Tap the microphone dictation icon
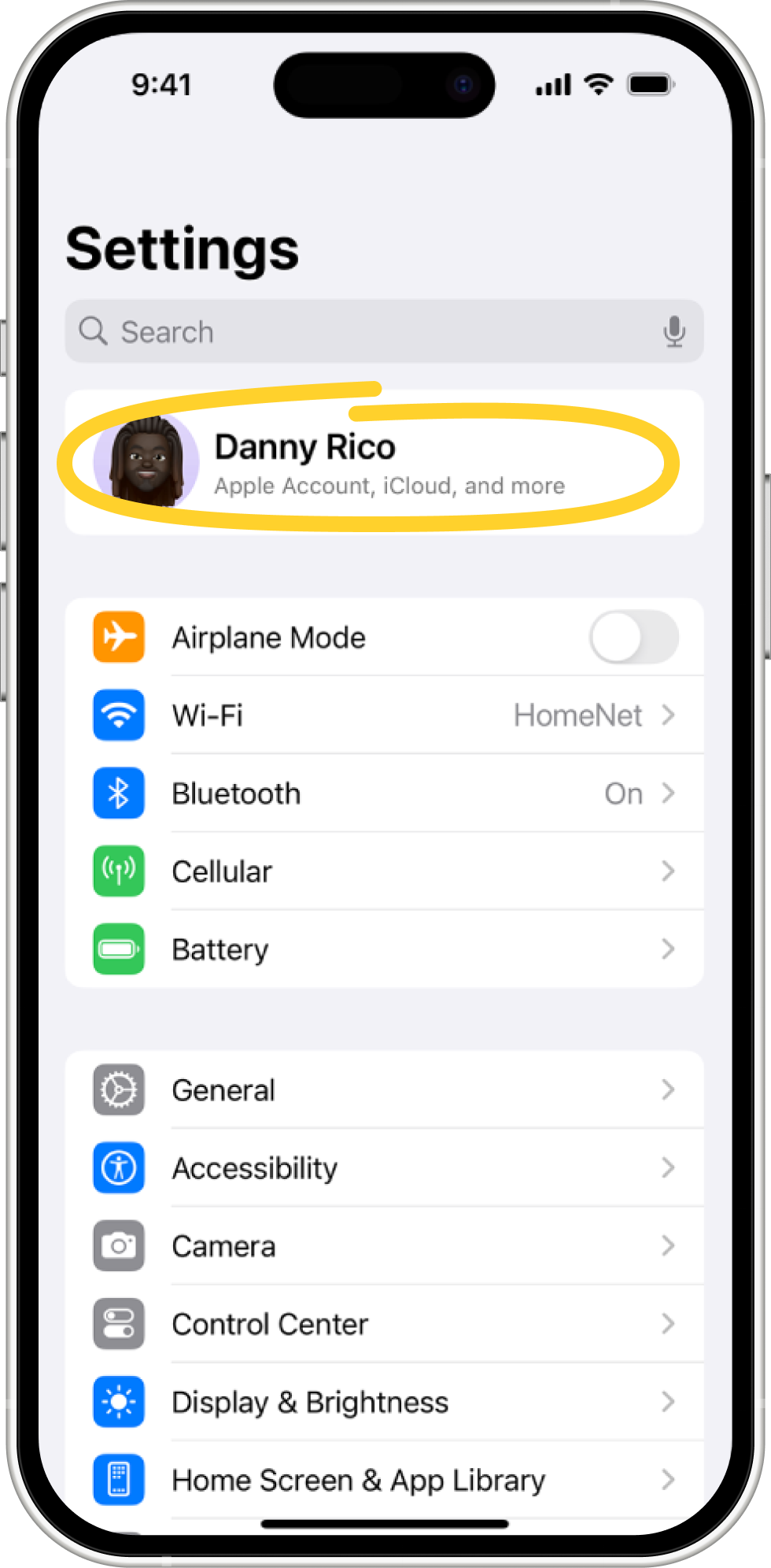 pyautogui.click(x=673, y=331)
